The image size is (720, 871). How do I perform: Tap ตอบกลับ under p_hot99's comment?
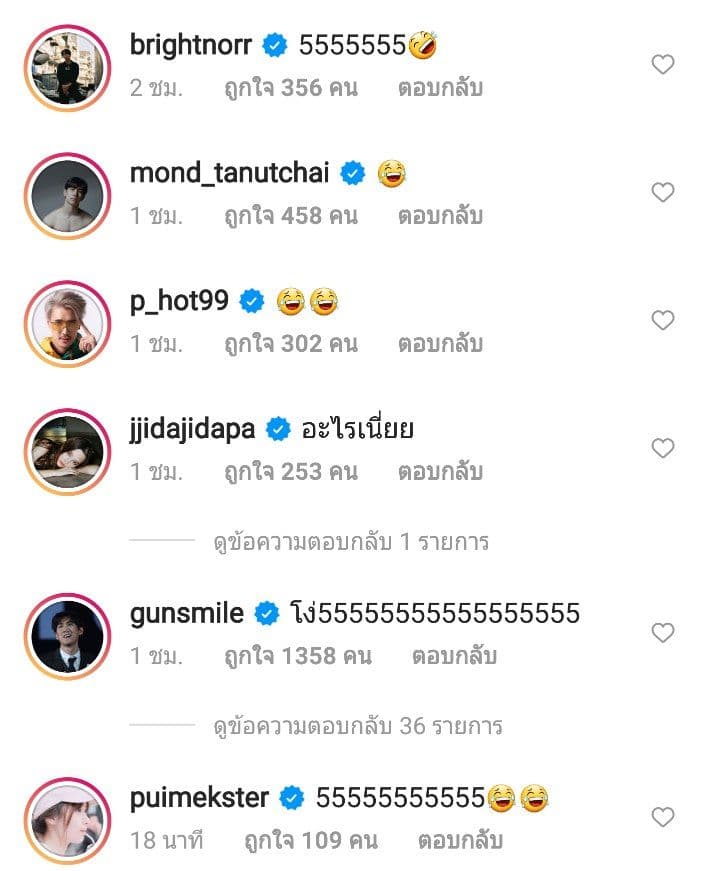click(440, 344)
